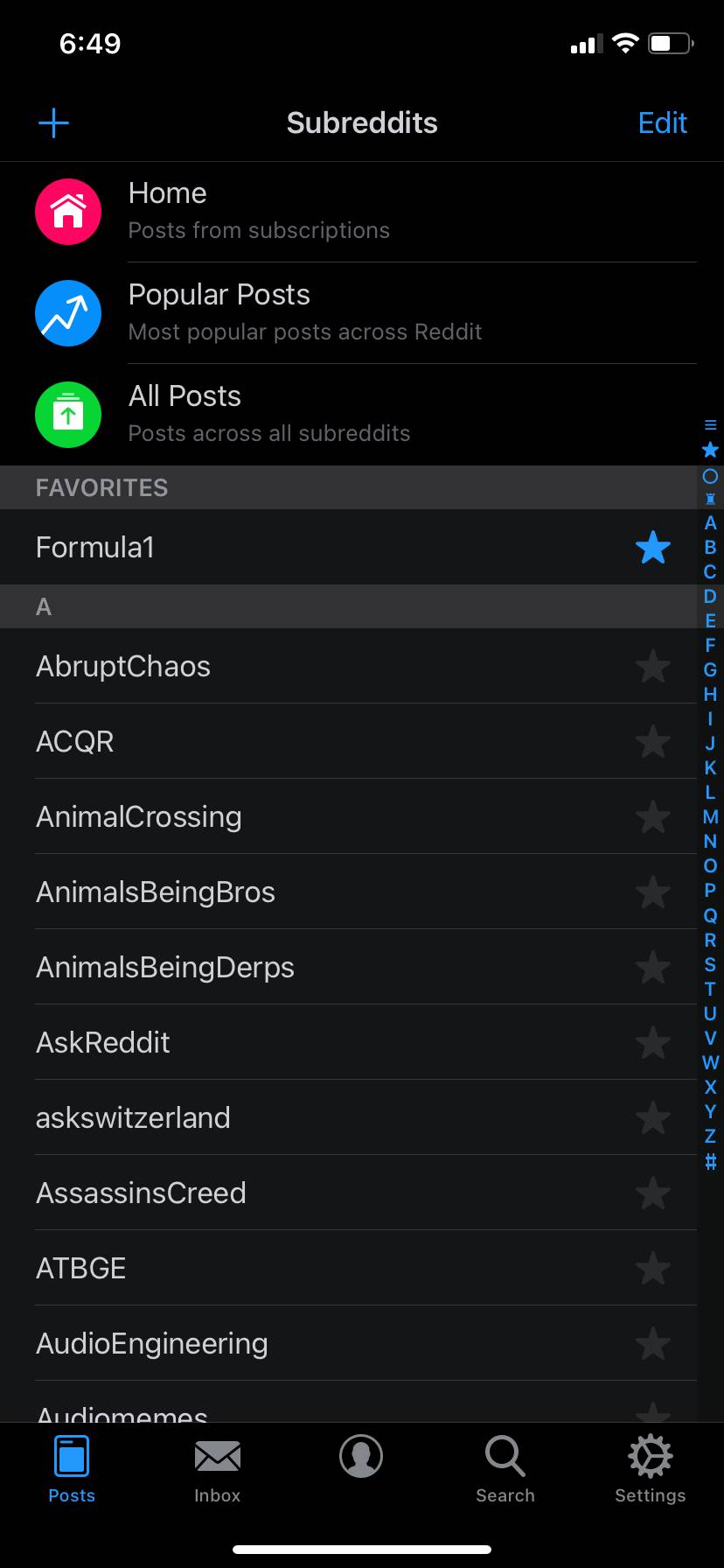
Task: Tap Edit to rearrange subreddits
Action: click(x=662, y=122)
